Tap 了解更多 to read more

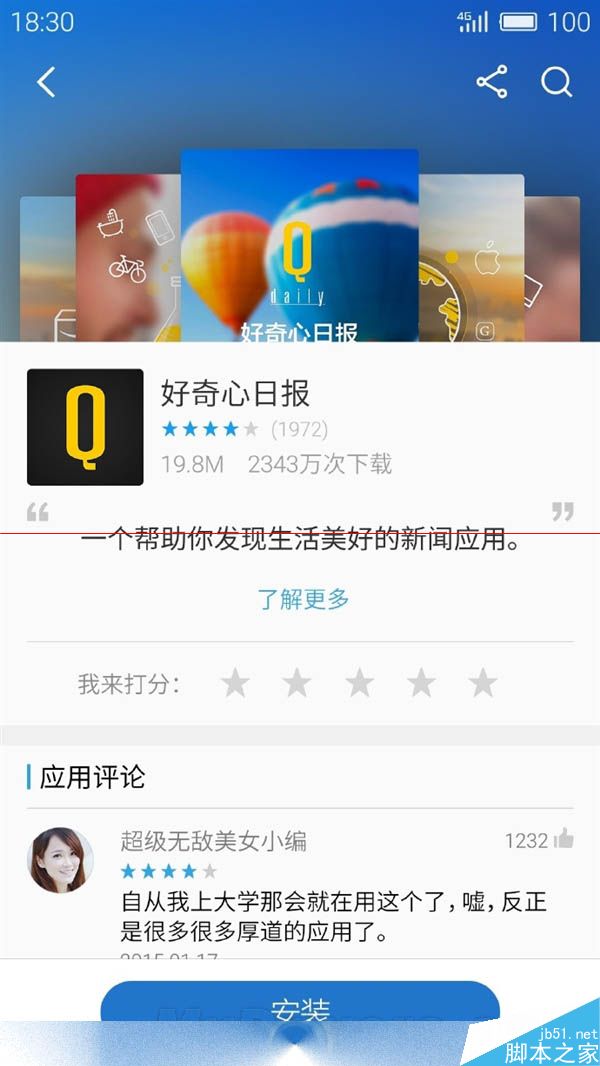(303, 599)
